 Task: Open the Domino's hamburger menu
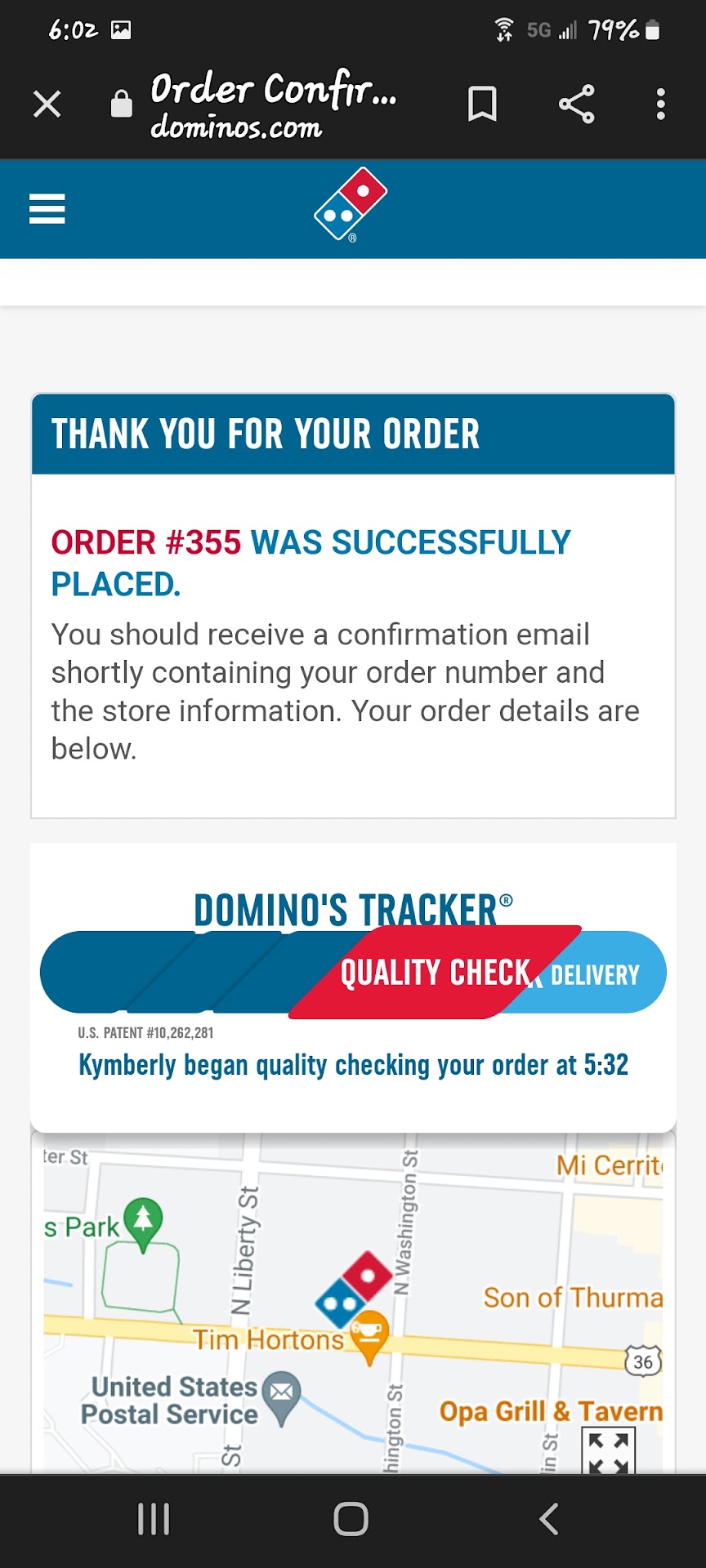pos(47,209)
